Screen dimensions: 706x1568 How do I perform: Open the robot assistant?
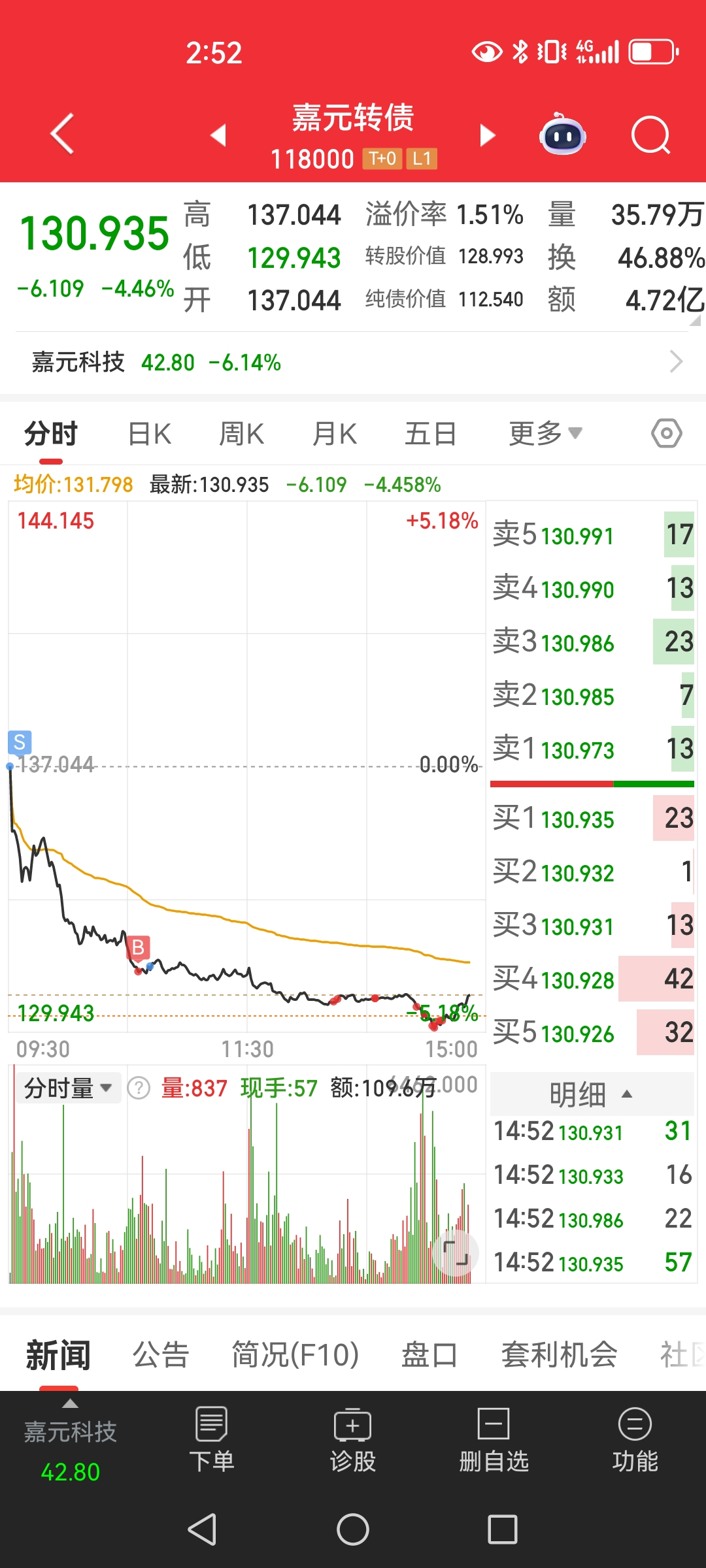point(562,135)
